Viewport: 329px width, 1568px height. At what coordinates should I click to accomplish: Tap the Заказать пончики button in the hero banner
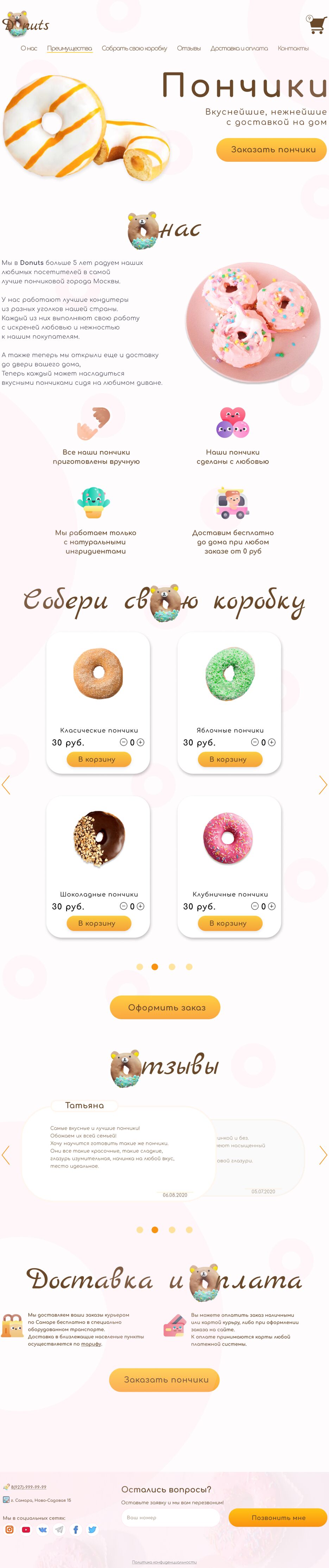[271, 150]
